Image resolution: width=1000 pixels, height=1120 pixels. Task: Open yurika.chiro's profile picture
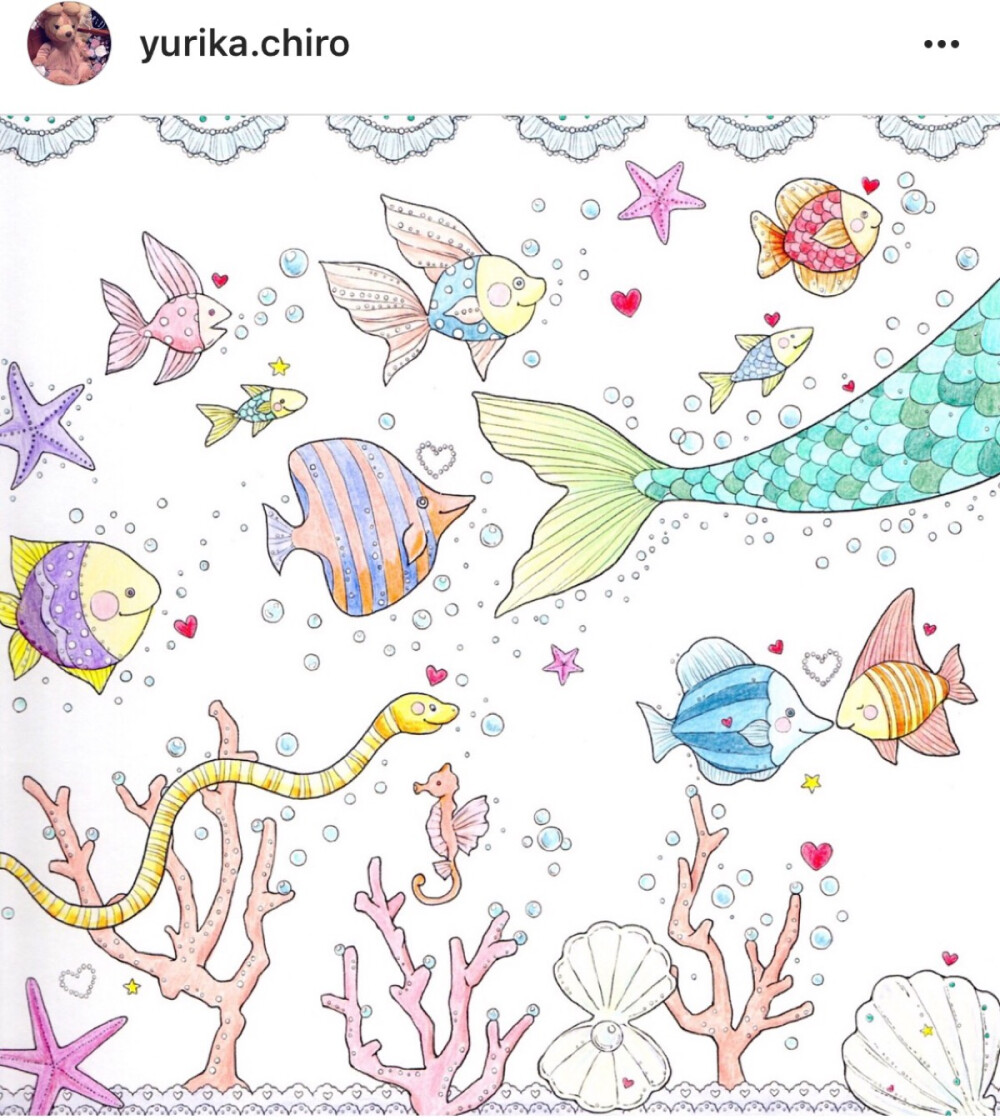[69, 44]
